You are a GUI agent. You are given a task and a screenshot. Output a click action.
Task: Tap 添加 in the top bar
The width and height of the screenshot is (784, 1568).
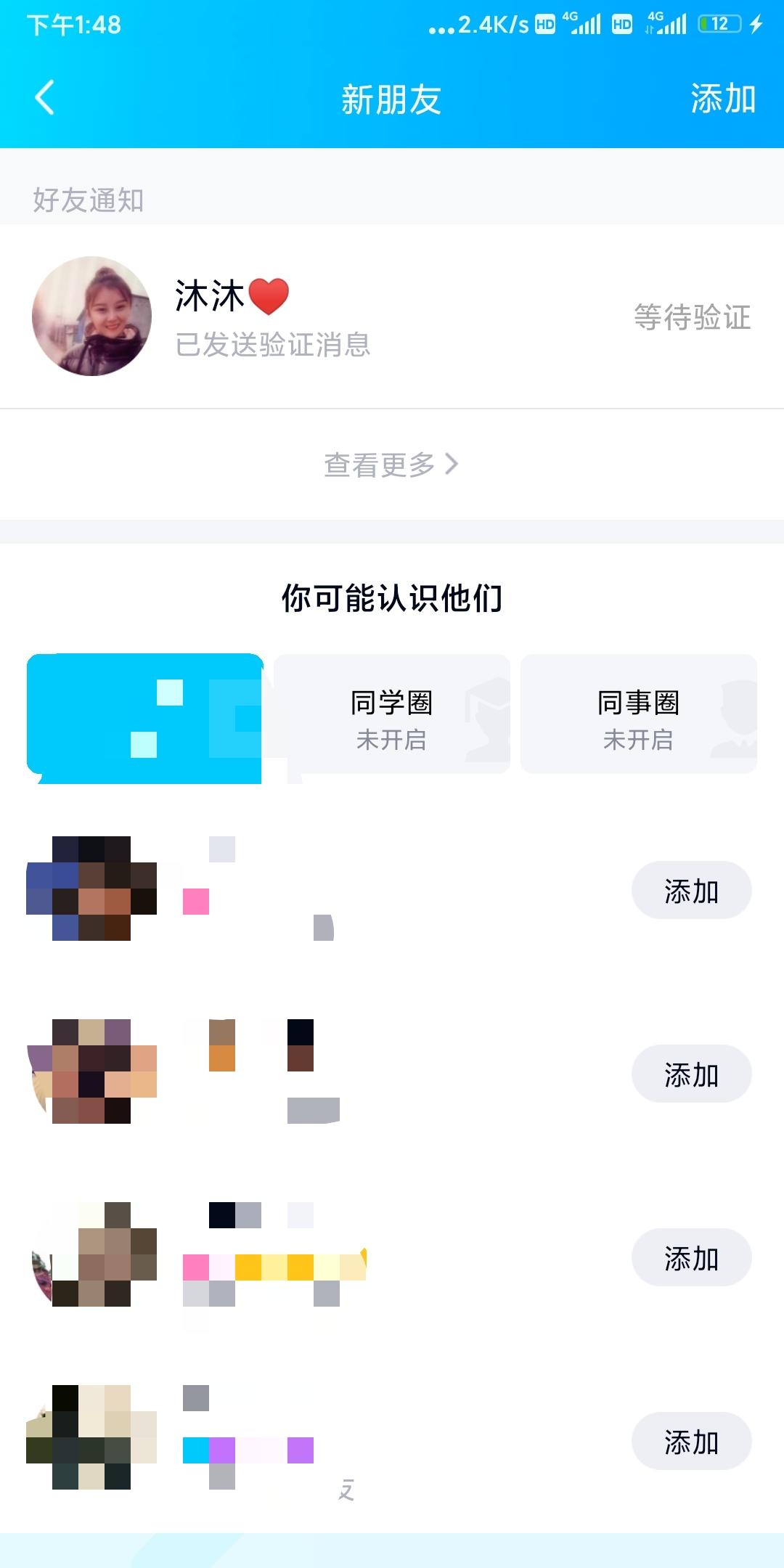click(722, 99)
